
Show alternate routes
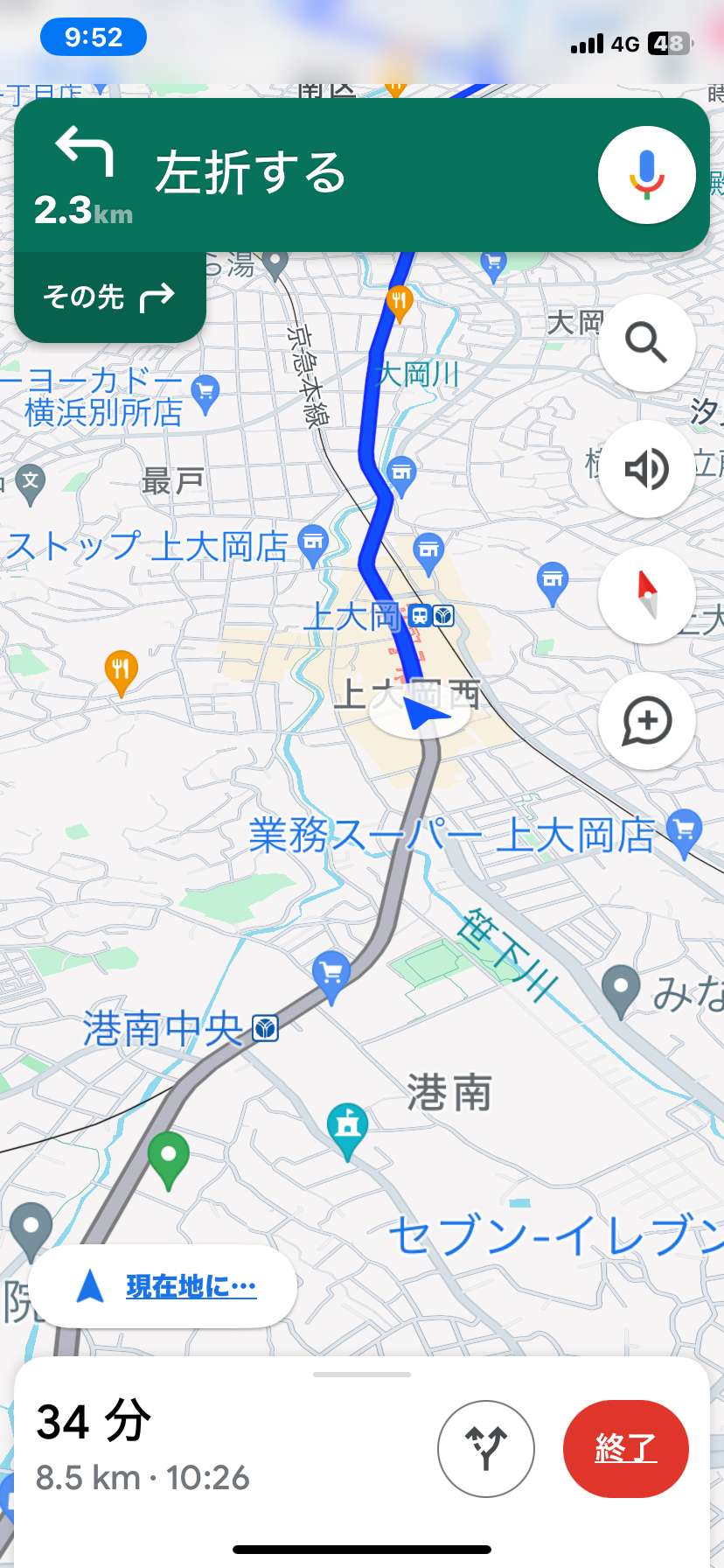tap(485, 1448)
